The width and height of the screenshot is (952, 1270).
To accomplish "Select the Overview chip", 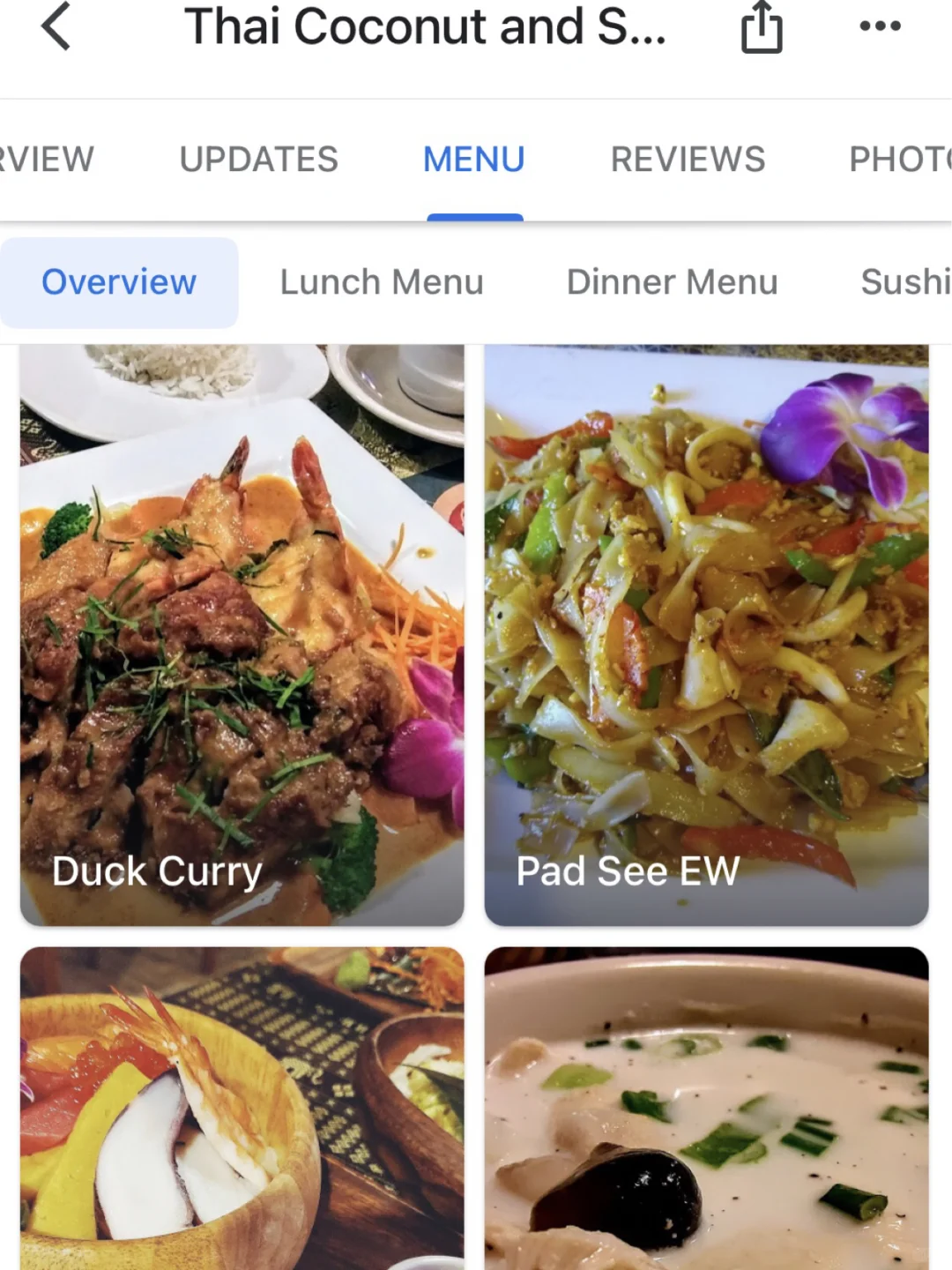I will coord(119,282).
